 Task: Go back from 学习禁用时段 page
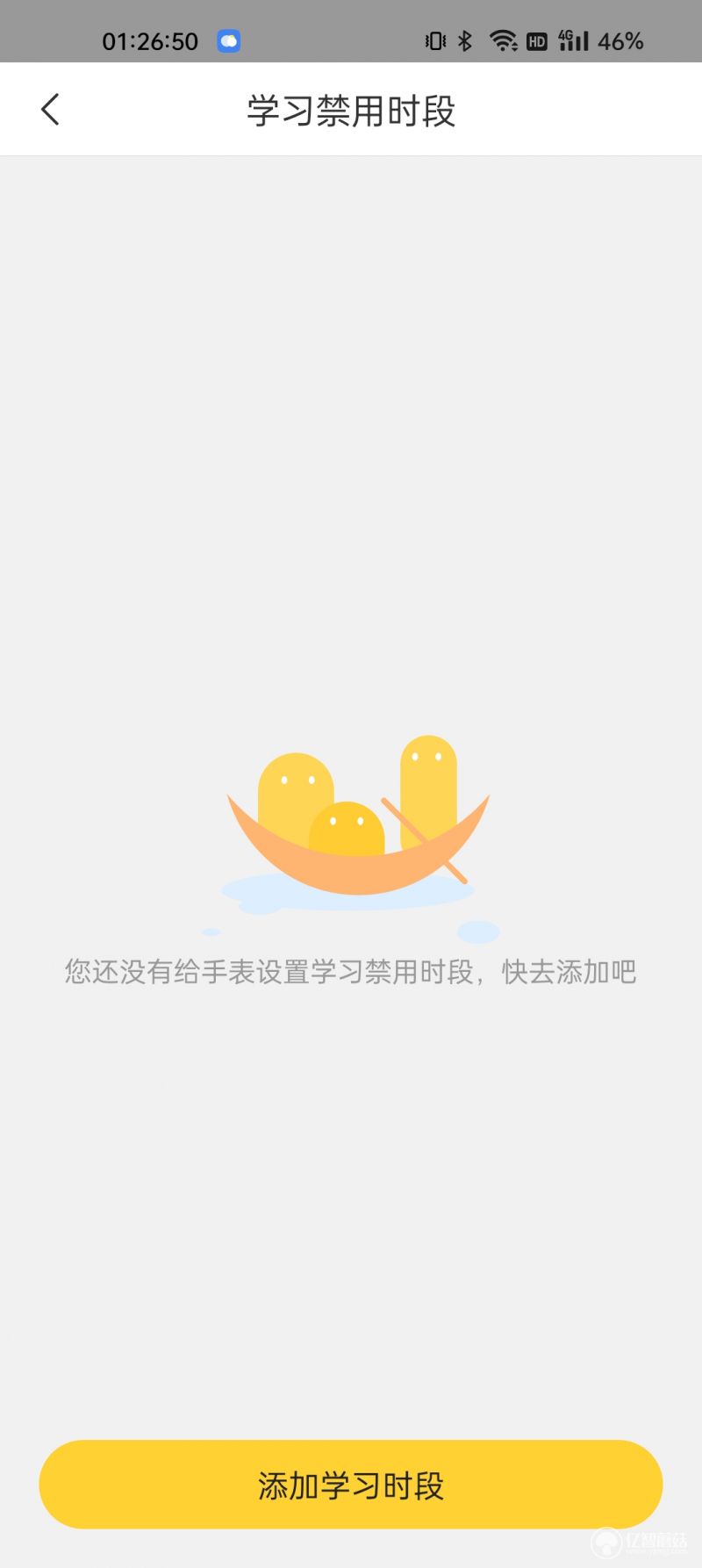(50, 110)
